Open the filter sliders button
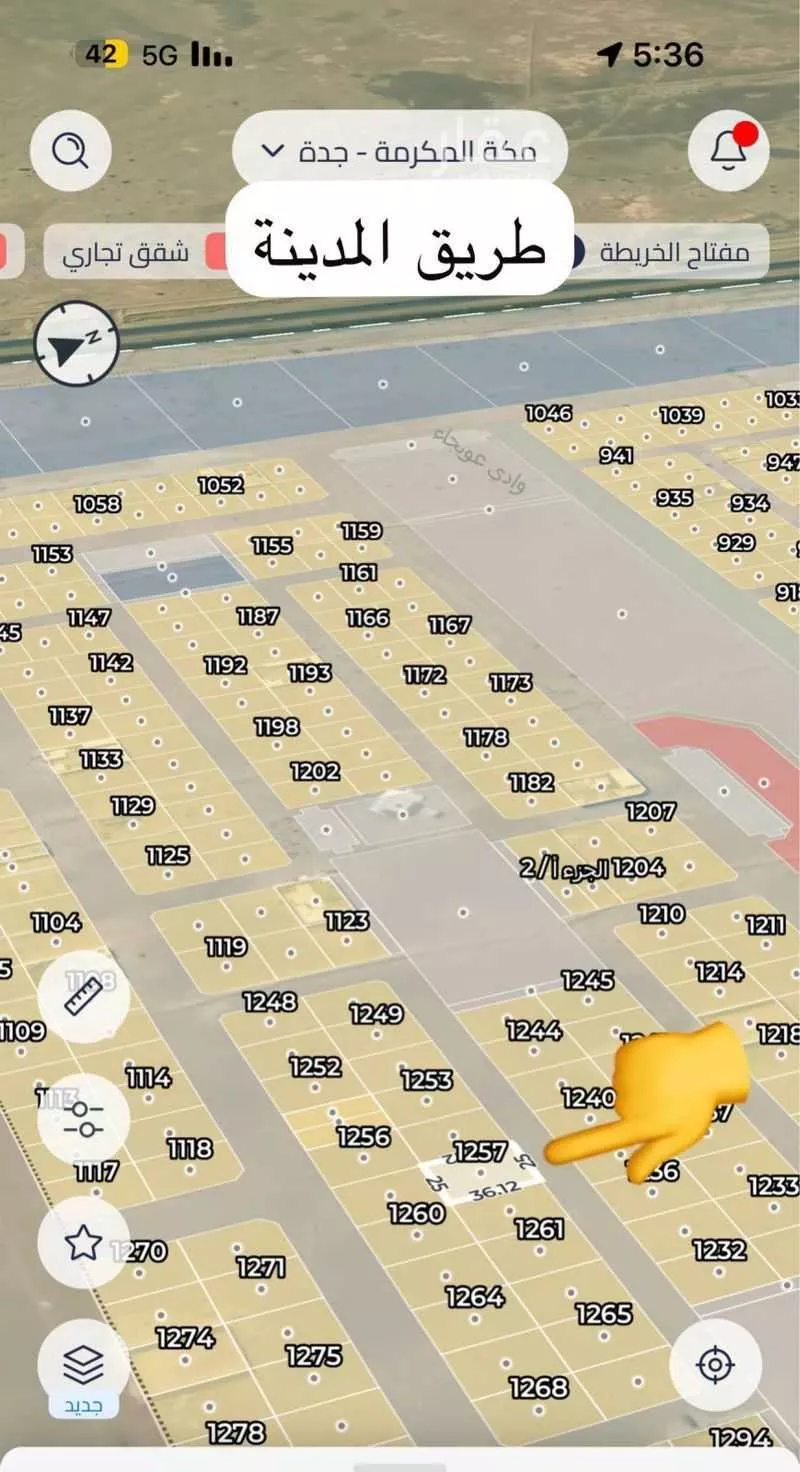Image resolution: width=800 pixels, height=1472 pixels. [x=83, y=1119]
